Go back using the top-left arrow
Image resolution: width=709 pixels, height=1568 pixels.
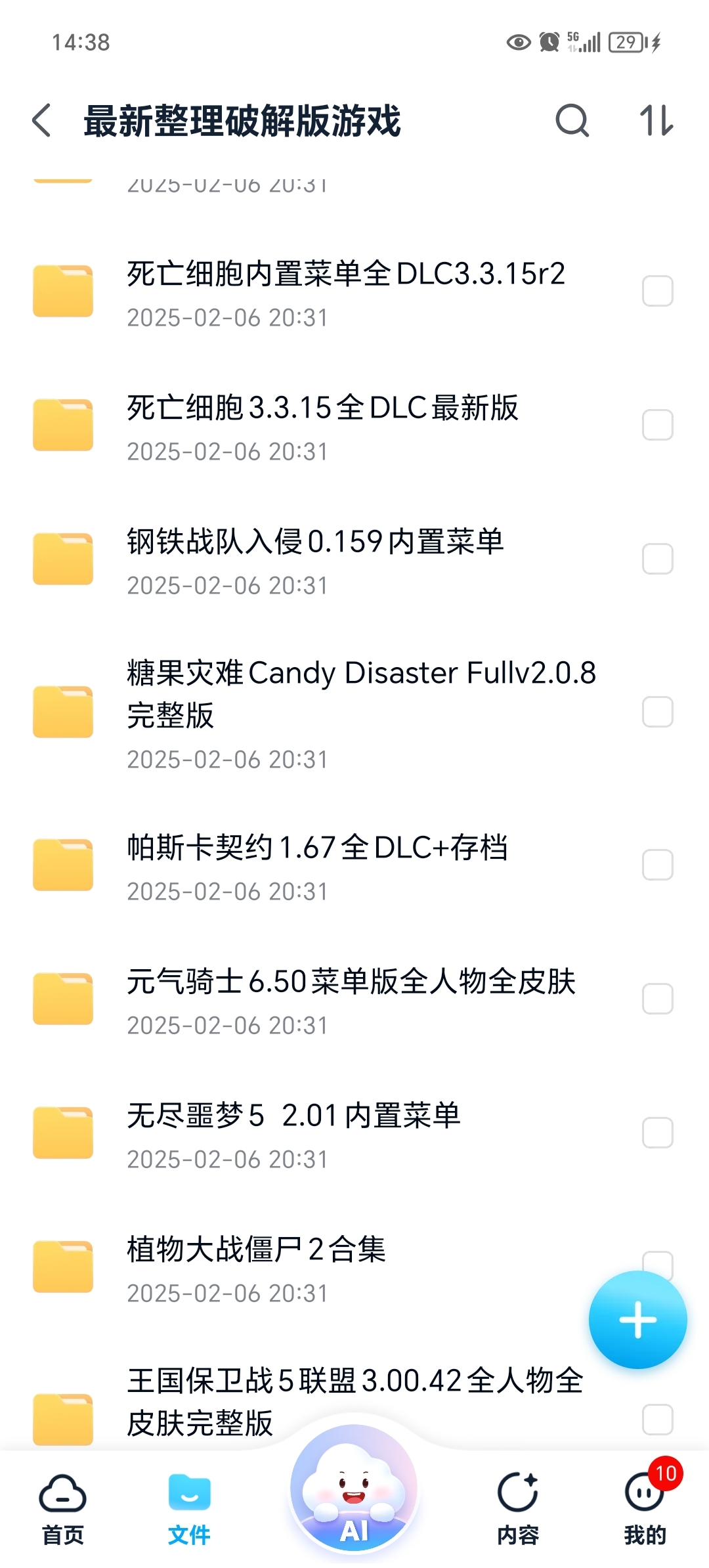pos(42,121)
